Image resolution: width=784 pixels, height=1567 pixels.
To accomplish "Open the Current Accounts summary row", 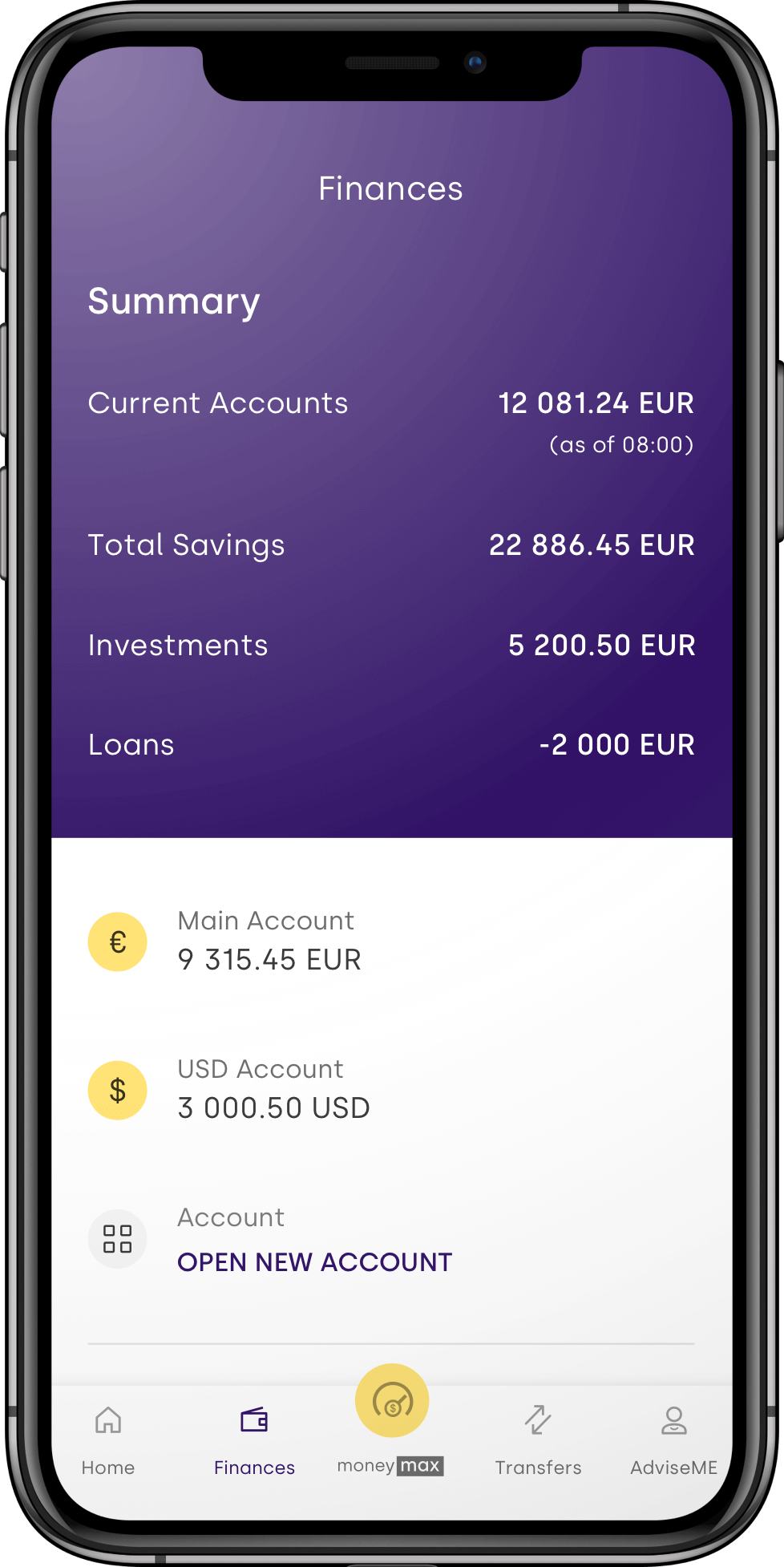I will click(391, 403).
